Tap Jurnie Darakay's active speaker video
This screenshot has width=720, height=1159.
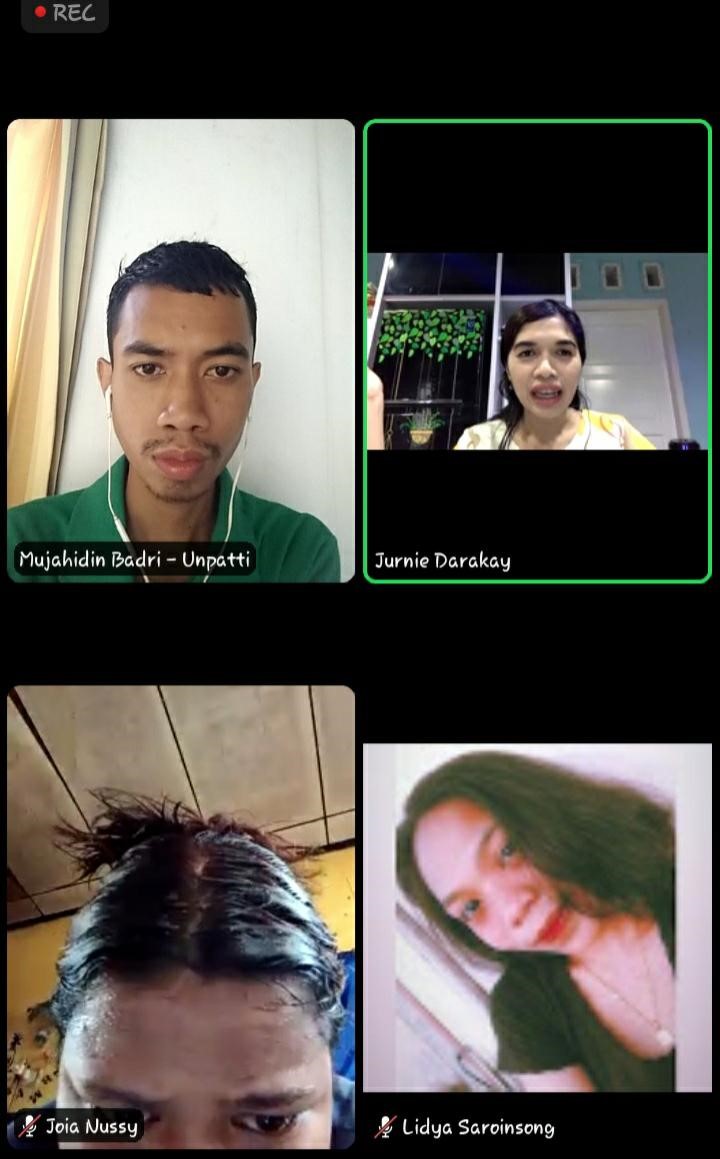pyautogui.click(x=537, y=350)
